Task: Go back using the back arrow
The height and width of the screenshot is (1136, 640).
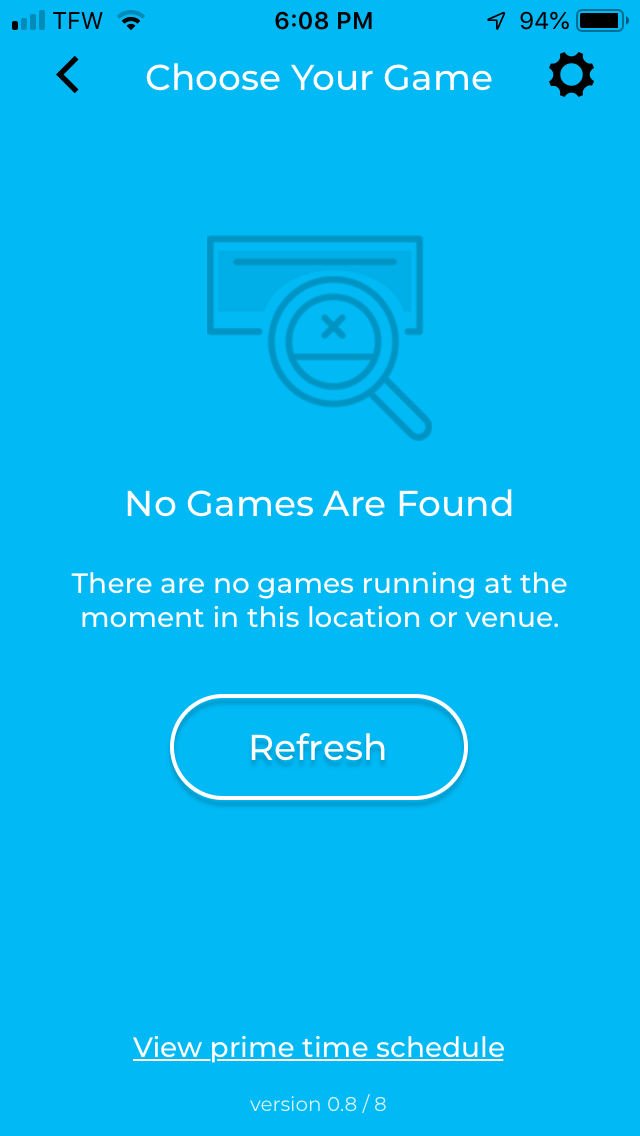Action: pyautogui.click(x=67, y=76)
